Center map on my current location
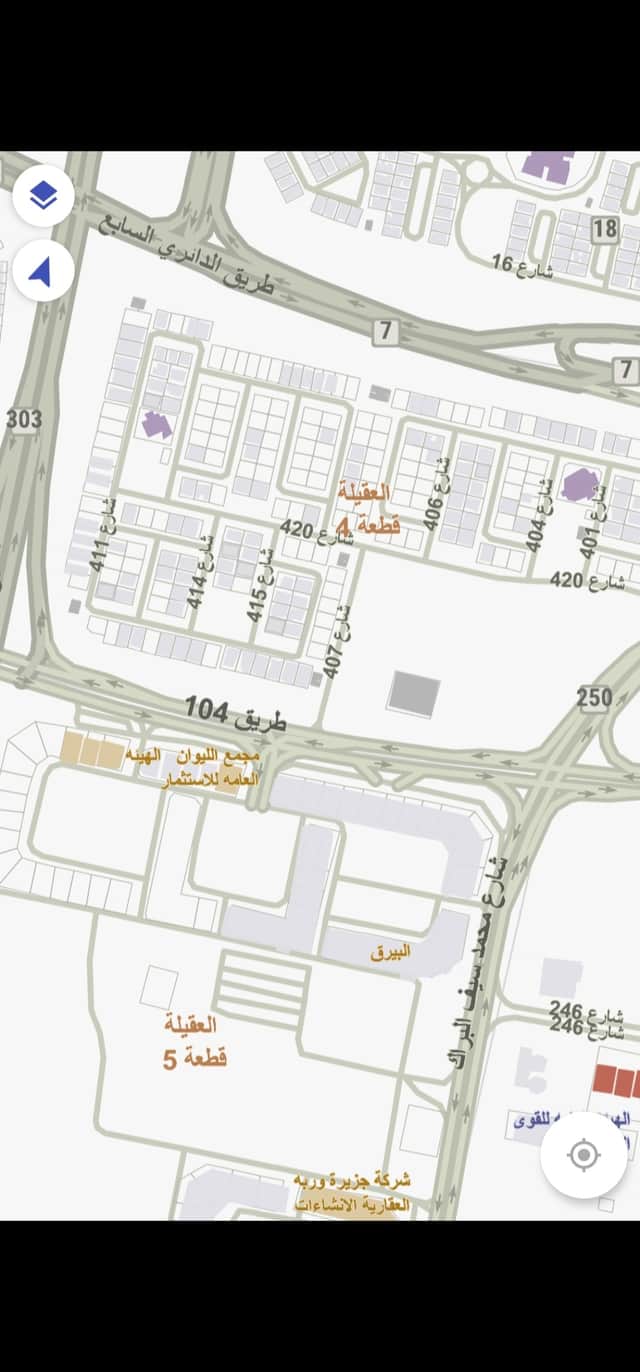This screenshot has height=1372, width=640. tap(583, 1155)
